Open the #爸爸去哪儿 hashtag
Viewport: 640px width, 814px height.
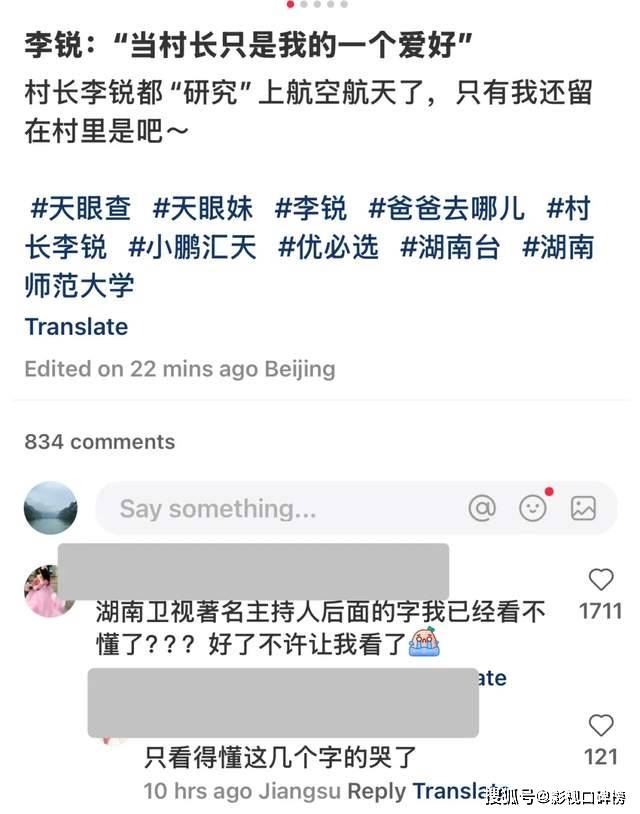[x=446, y=209]
